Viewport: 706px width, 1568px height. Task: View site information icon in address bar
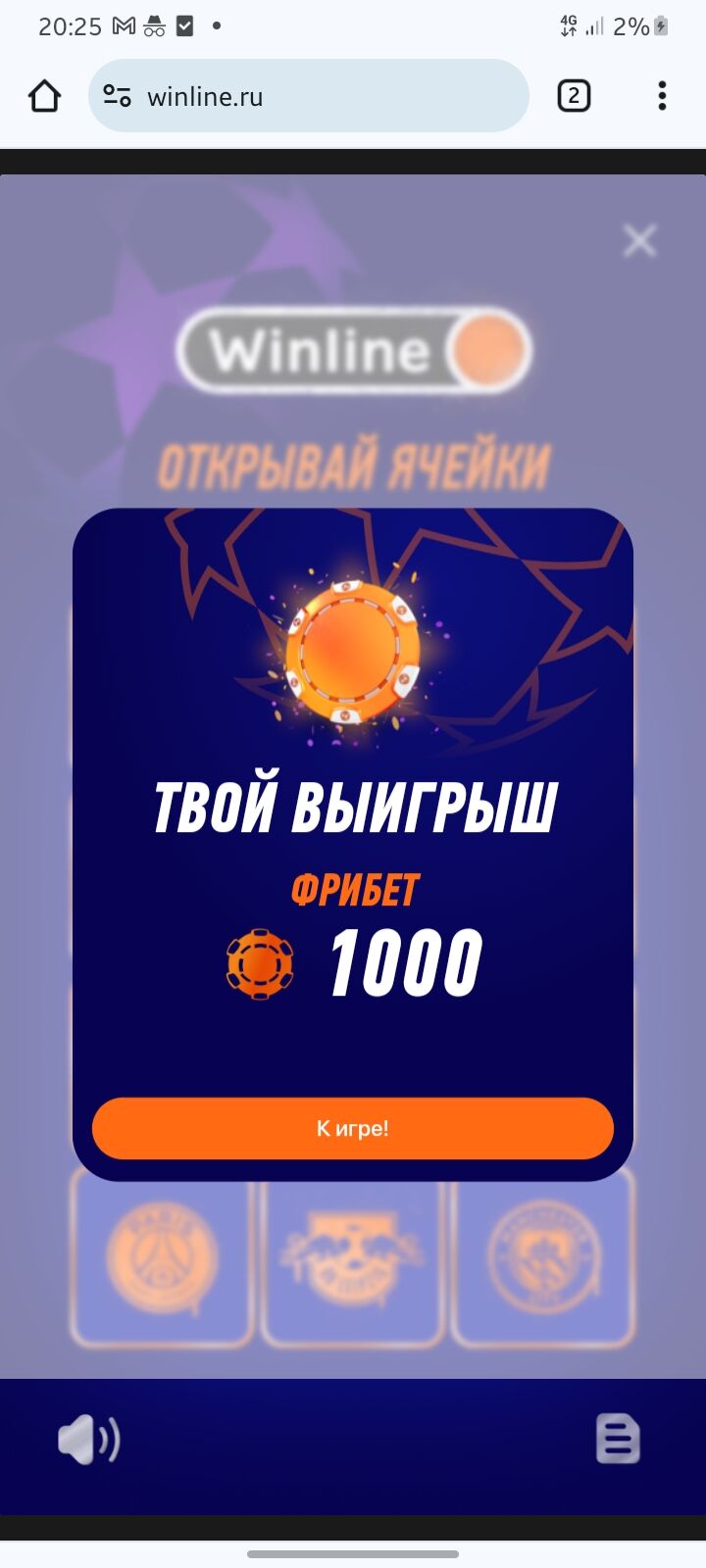[x=118, y=96]
